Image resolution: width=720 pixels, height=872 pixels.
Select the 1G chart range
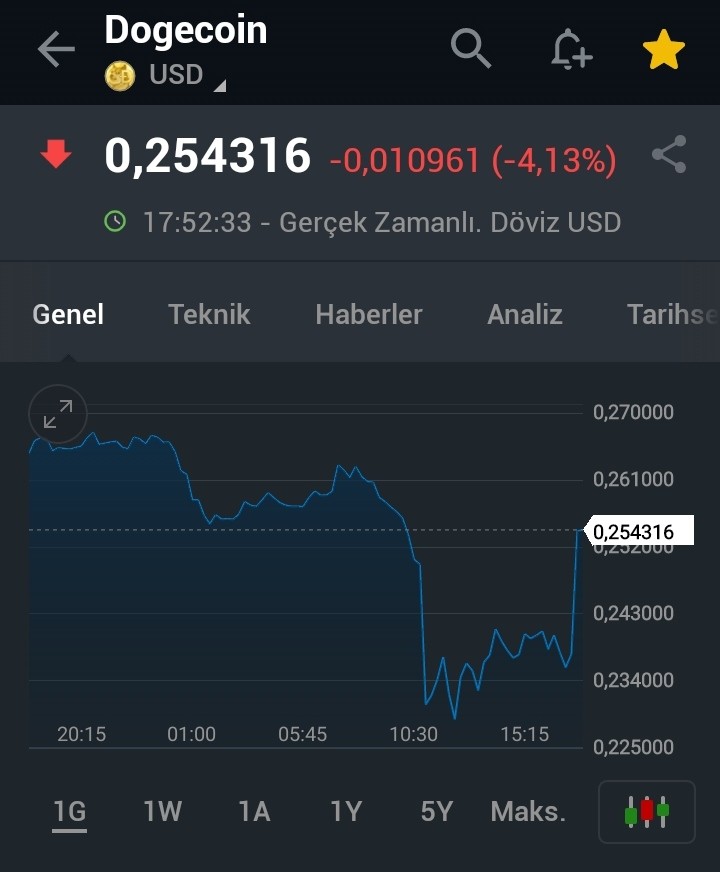[x=69, y=811]
